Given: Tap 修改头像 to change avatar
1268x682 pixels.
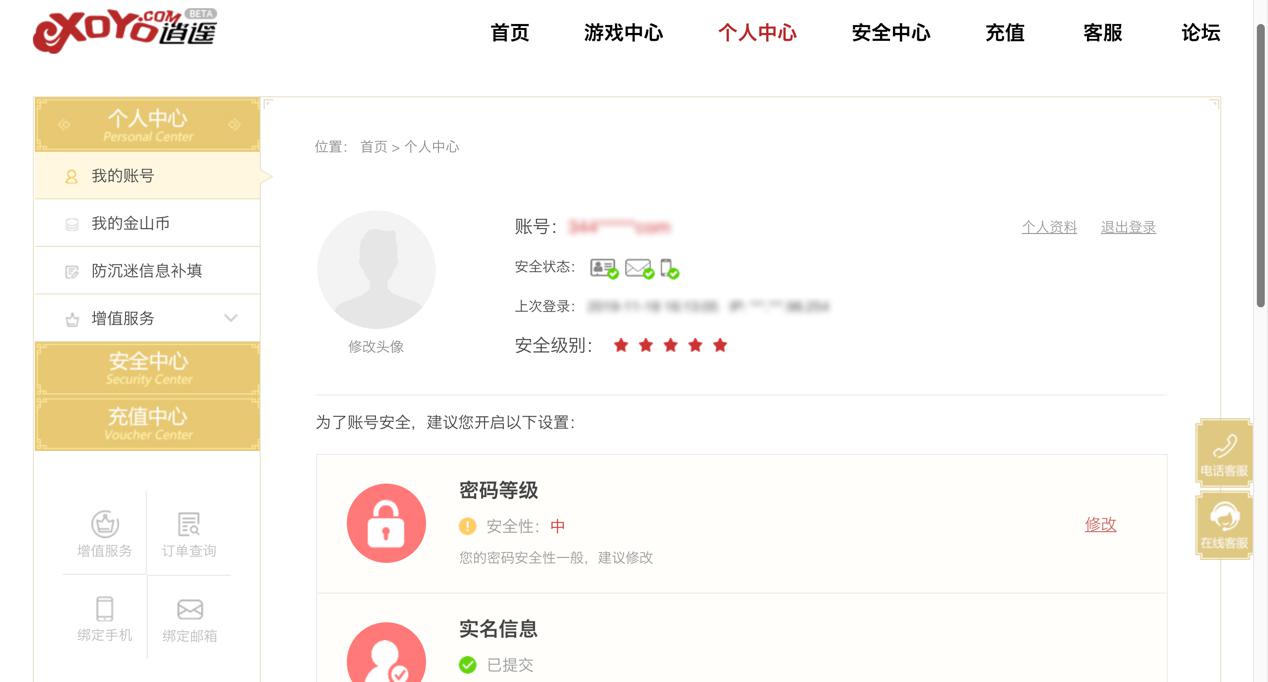Looking at the screenshot, I should click(376, 346).
